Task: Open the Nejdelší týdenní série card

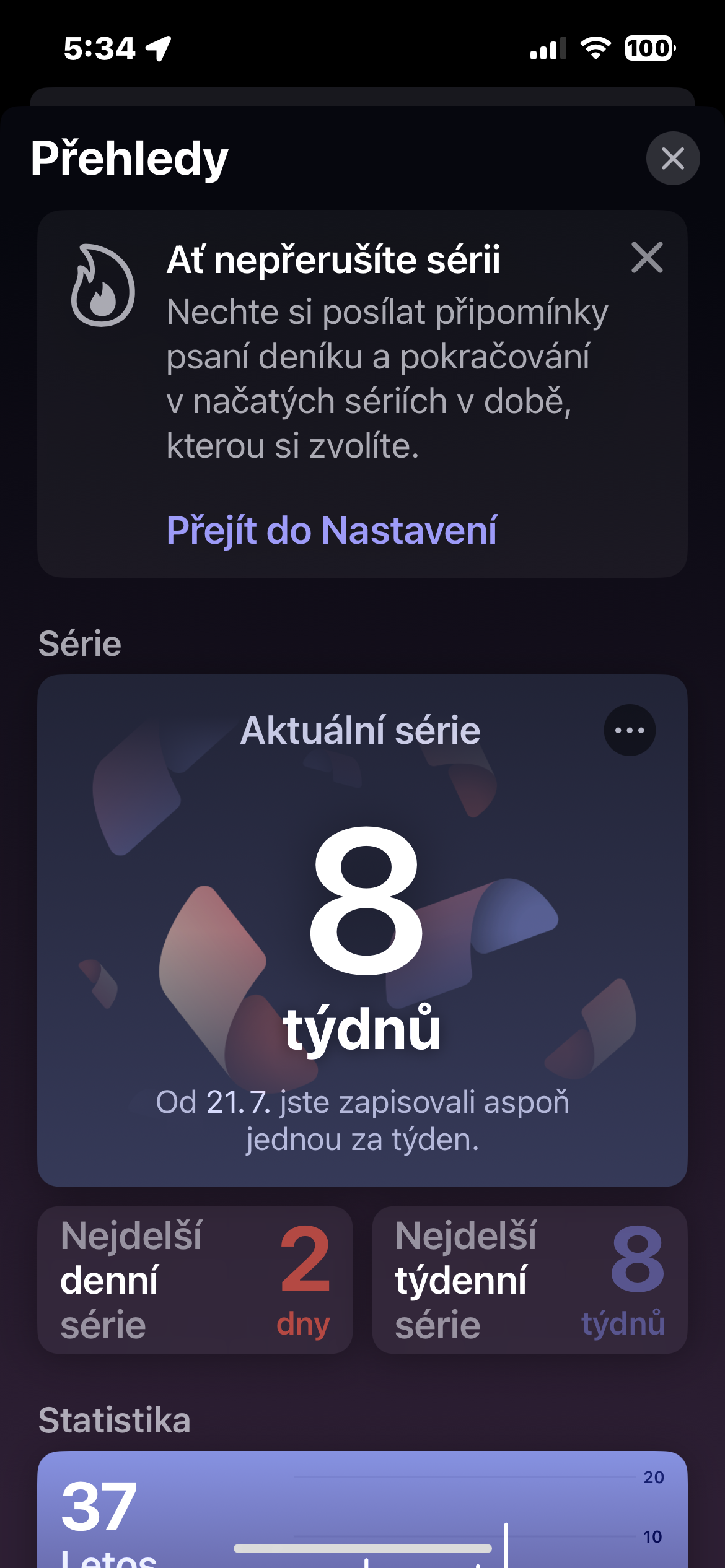Action: pos(529,1279)
